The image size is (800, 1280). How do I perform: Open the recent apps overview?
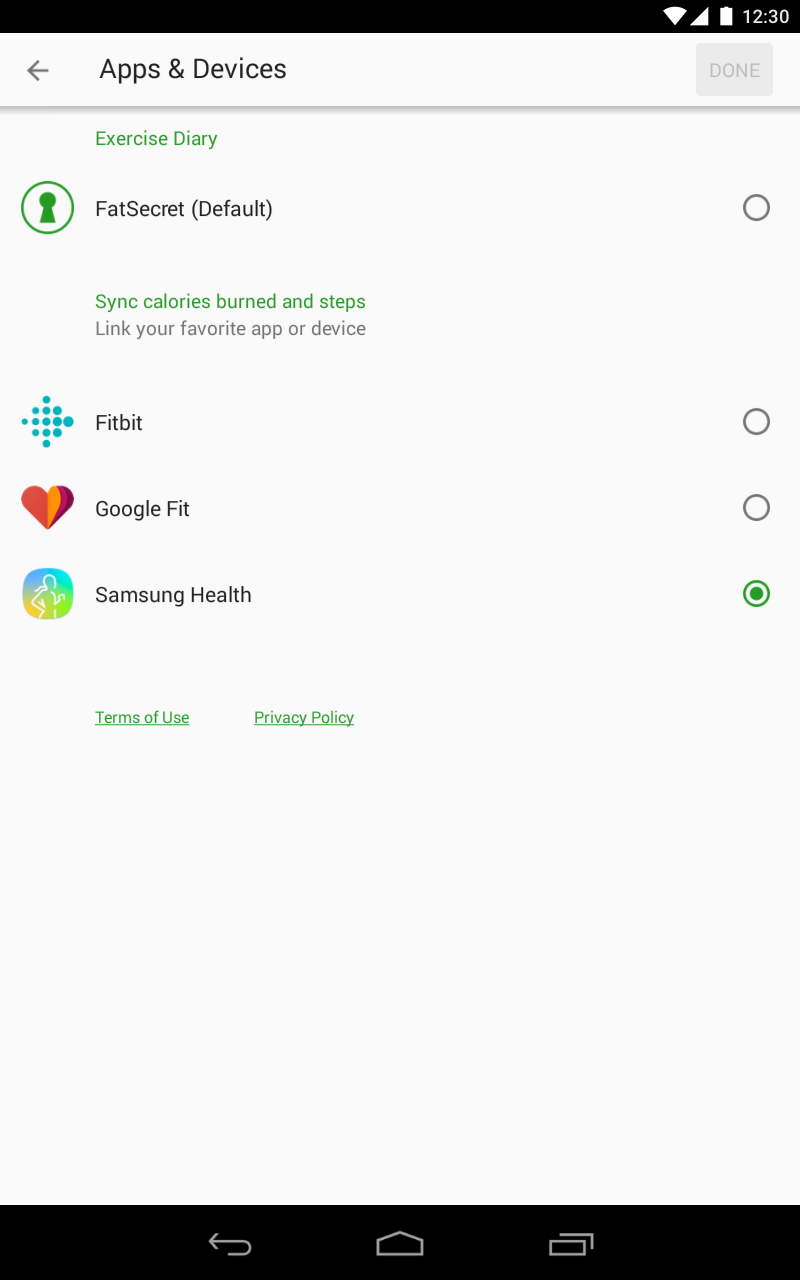[571, 1243]
